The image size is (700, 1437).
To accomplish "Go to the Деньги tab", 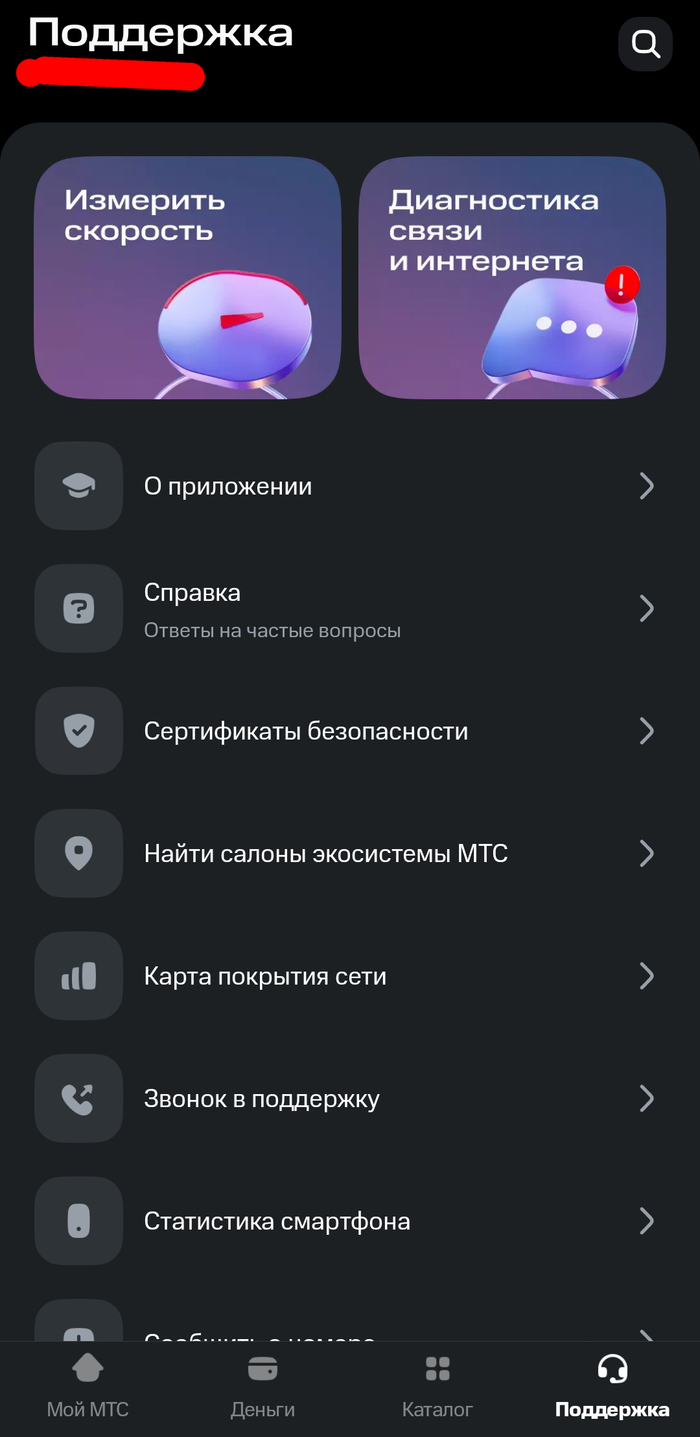I will 263,1387.
